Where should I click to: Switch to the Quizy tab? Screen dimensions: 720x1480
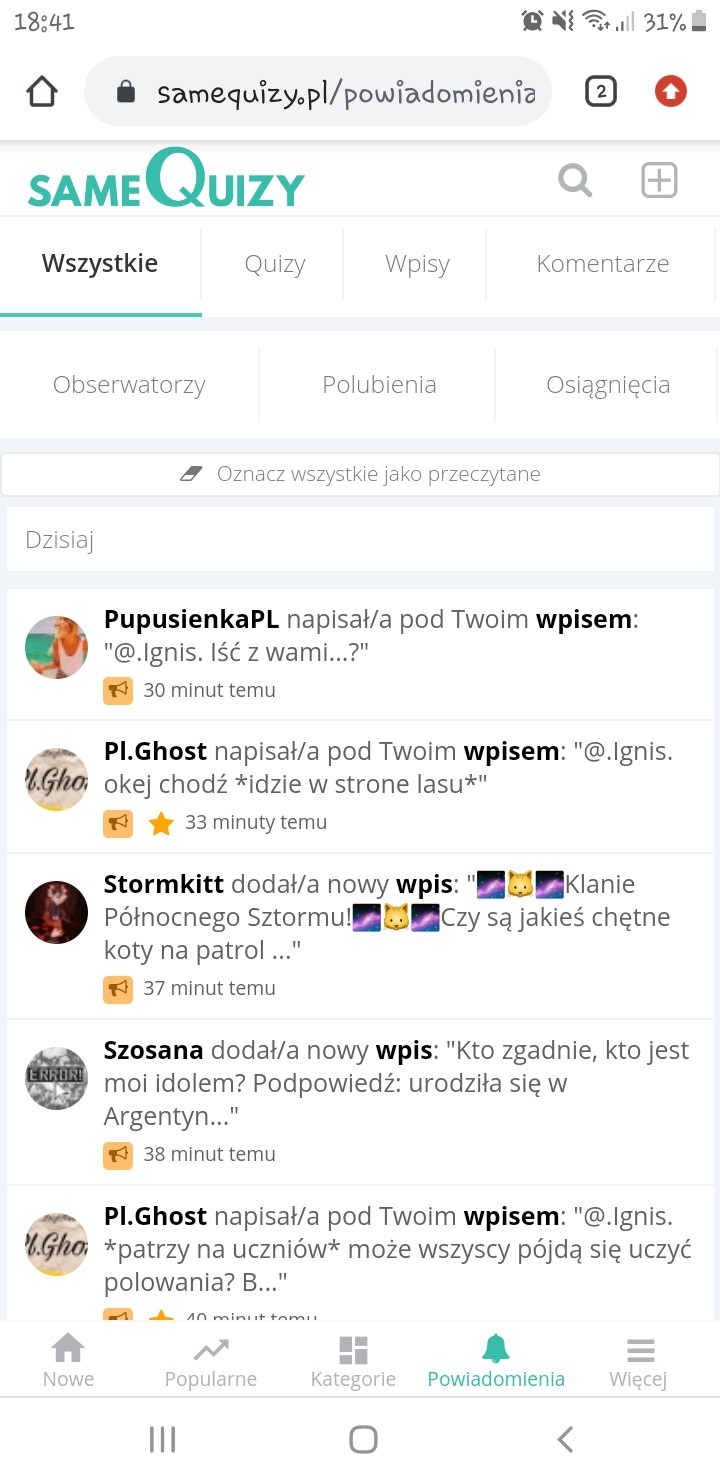[x=274, y=264]
